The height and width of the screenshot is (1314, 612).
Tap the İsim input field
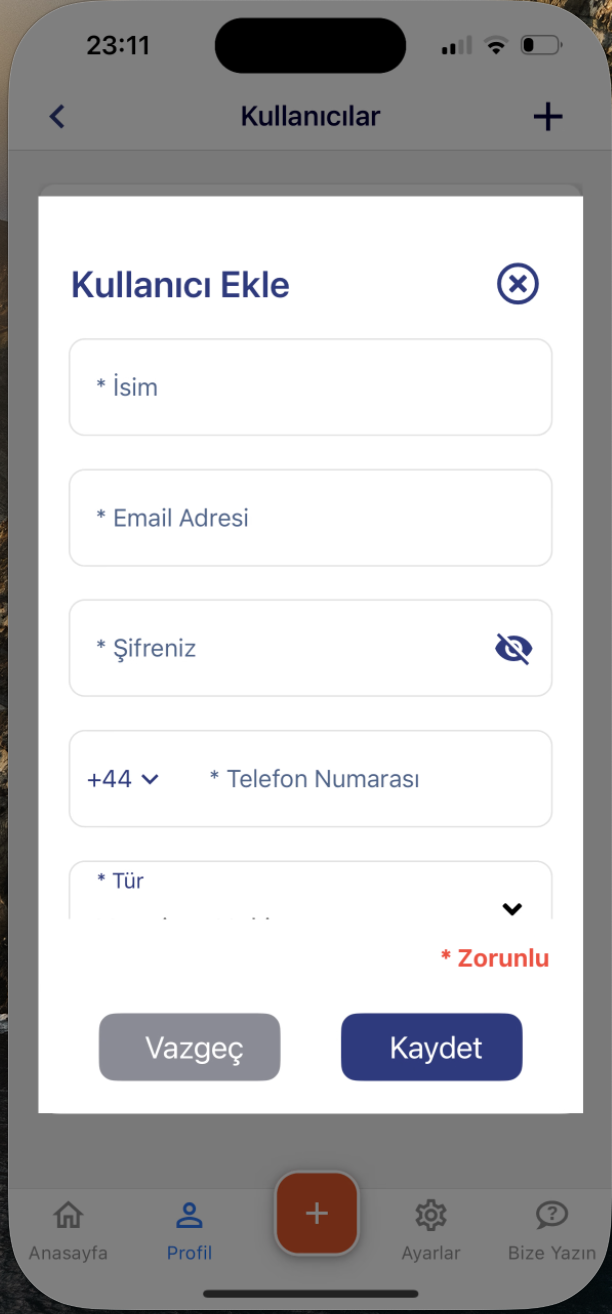click(x=310, y=387)
